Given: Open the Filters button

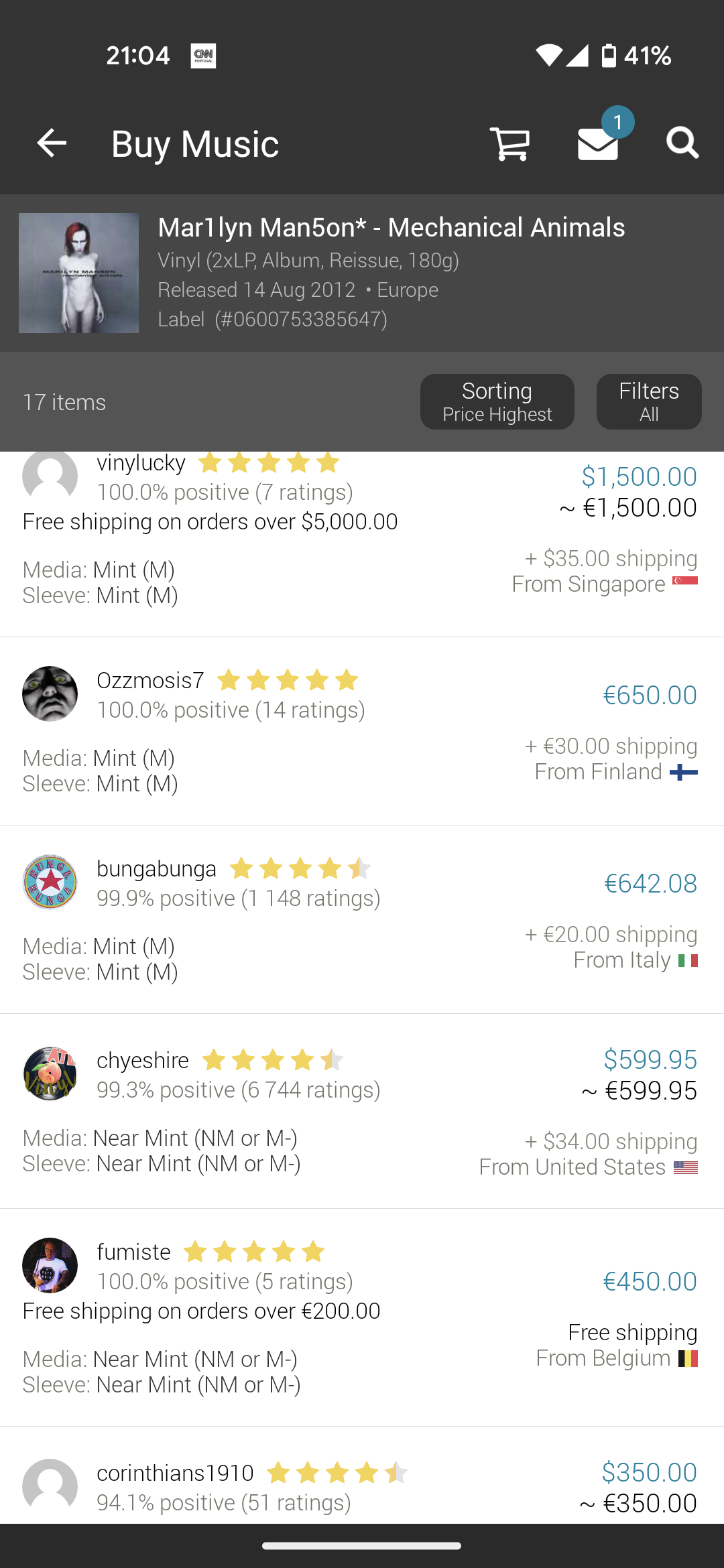Looking at the screenshot, I should tap(649, 401).
